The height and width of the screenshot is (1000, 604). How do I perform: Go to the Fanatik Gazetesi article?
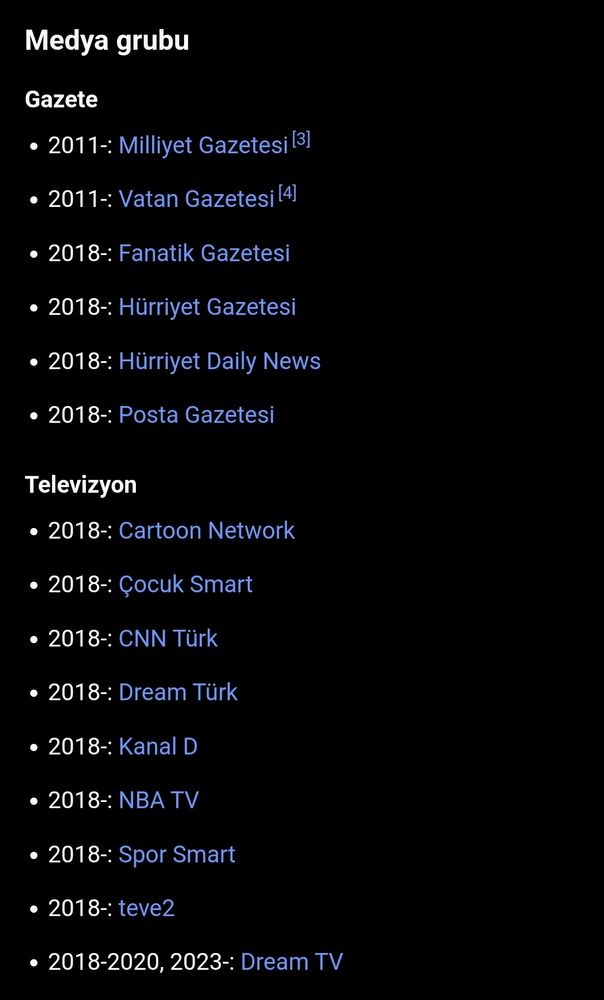pos(204,253)
